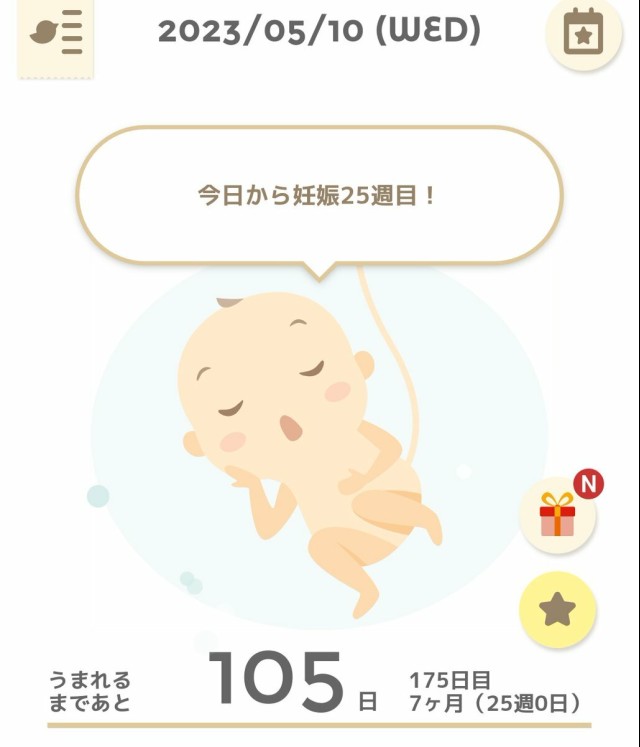
Task: Tap the yellow star button
Action: click(x=558, y=609)
